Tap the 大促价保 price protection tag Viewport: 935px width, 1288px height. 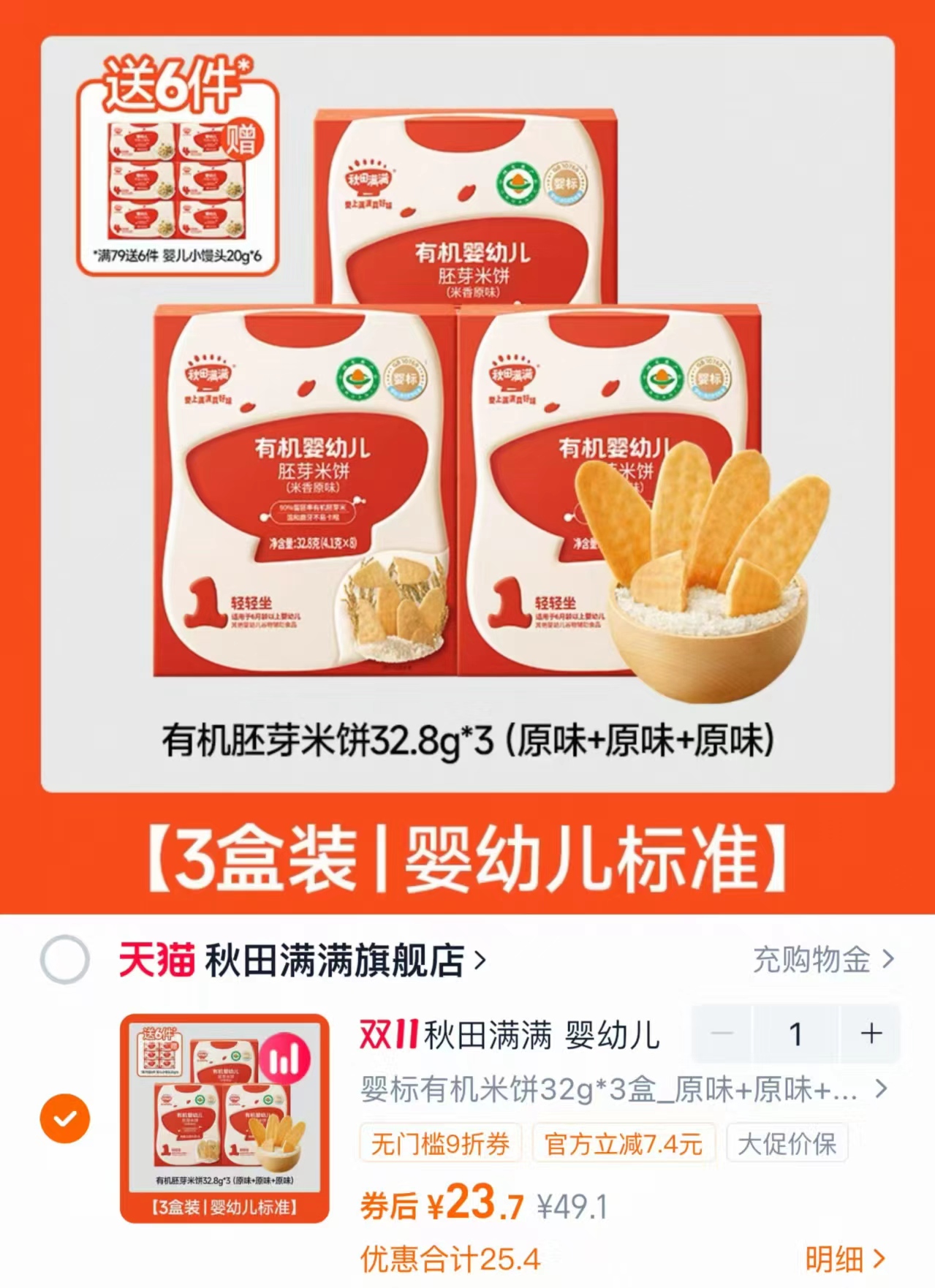pos(787,1143)
